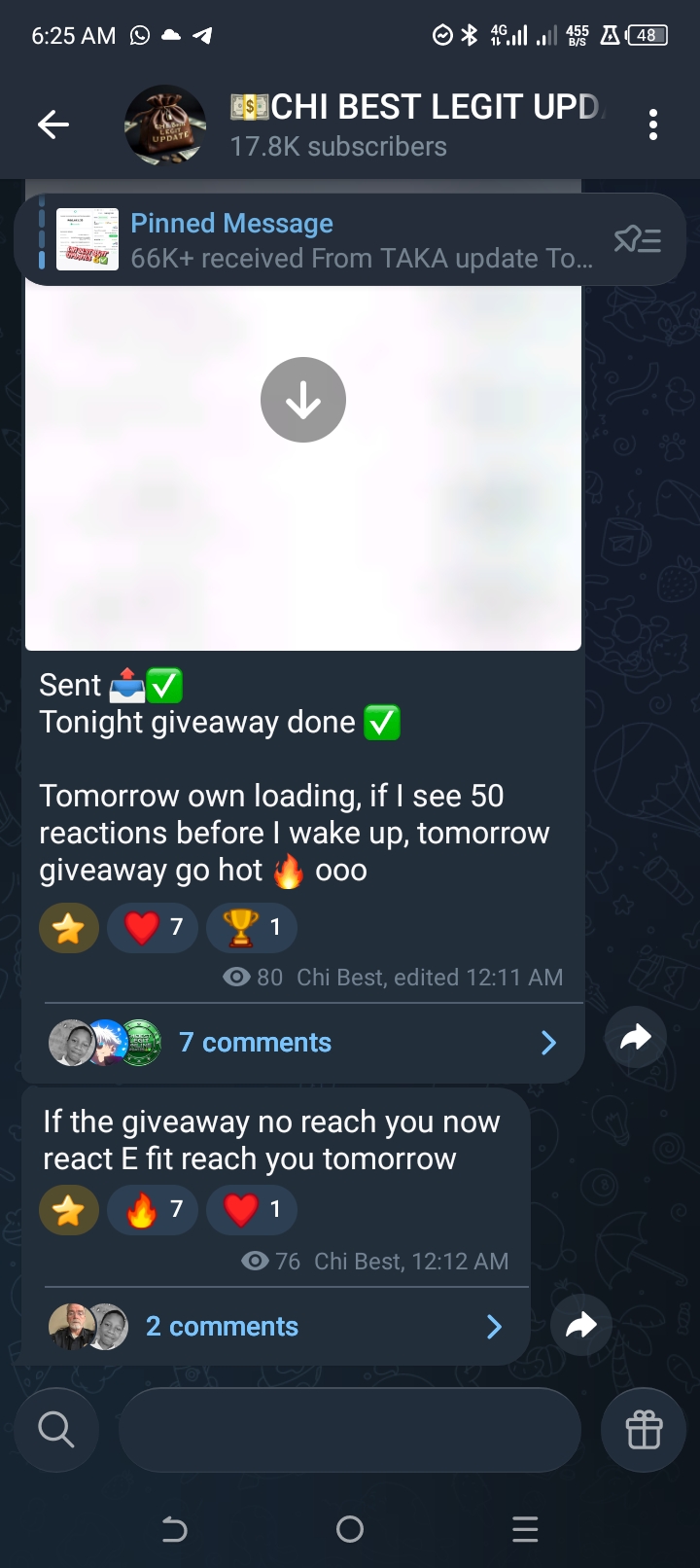Go to the system home screen

click(x=350, y=1529)
